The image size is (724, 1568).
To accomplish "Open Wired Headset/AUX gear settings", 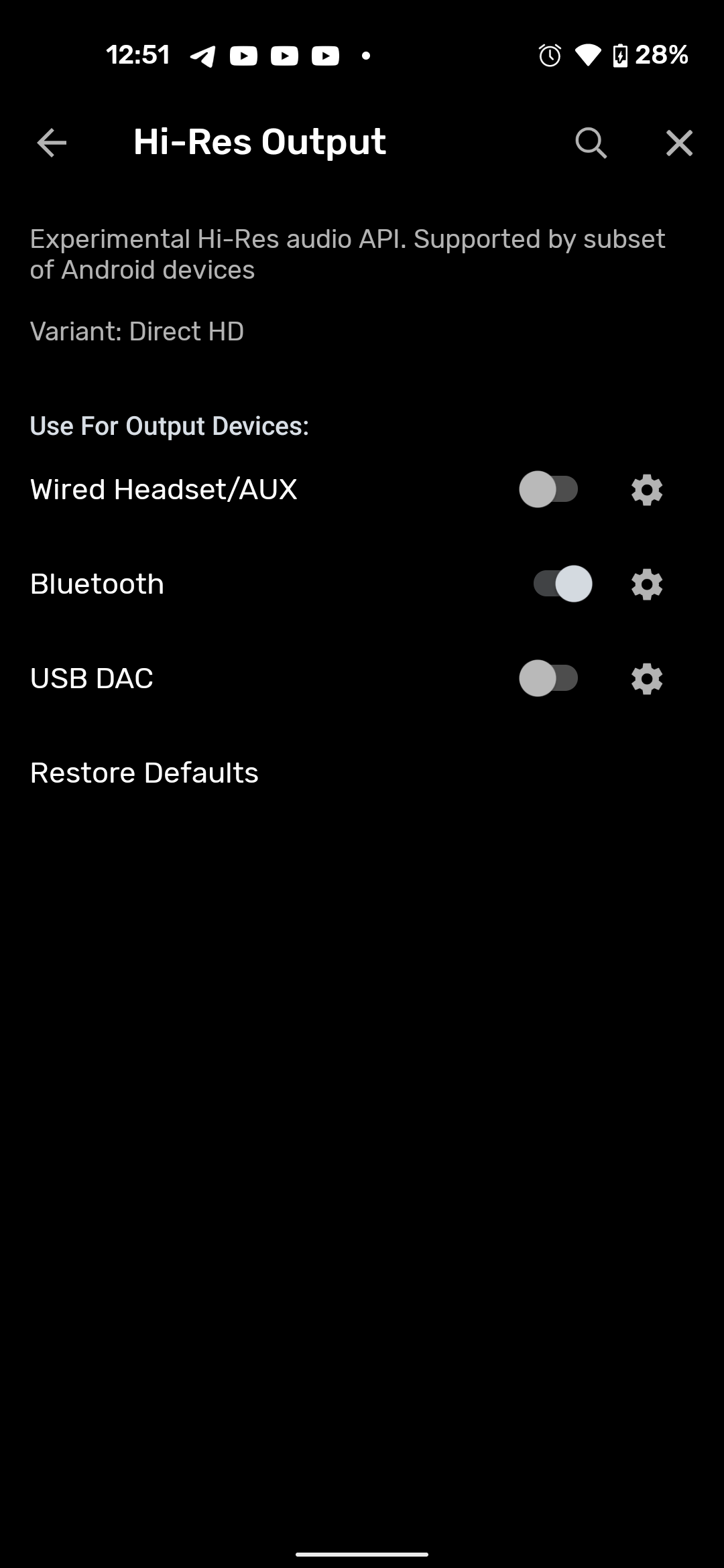I will point(647,490).
